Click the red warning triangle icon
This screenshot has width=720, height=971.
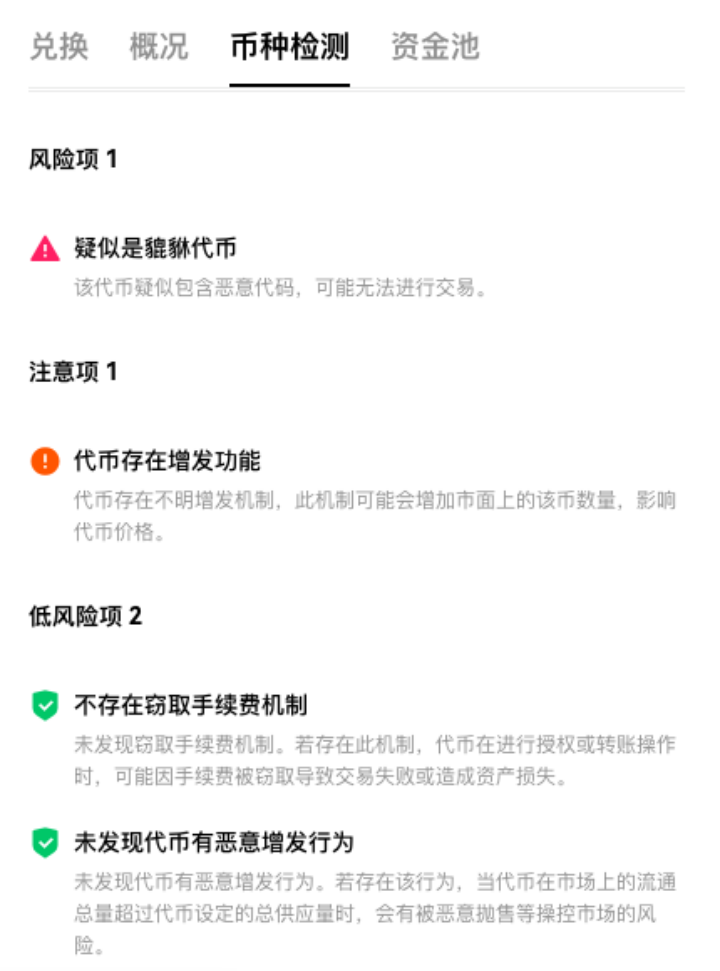[44, 248]
